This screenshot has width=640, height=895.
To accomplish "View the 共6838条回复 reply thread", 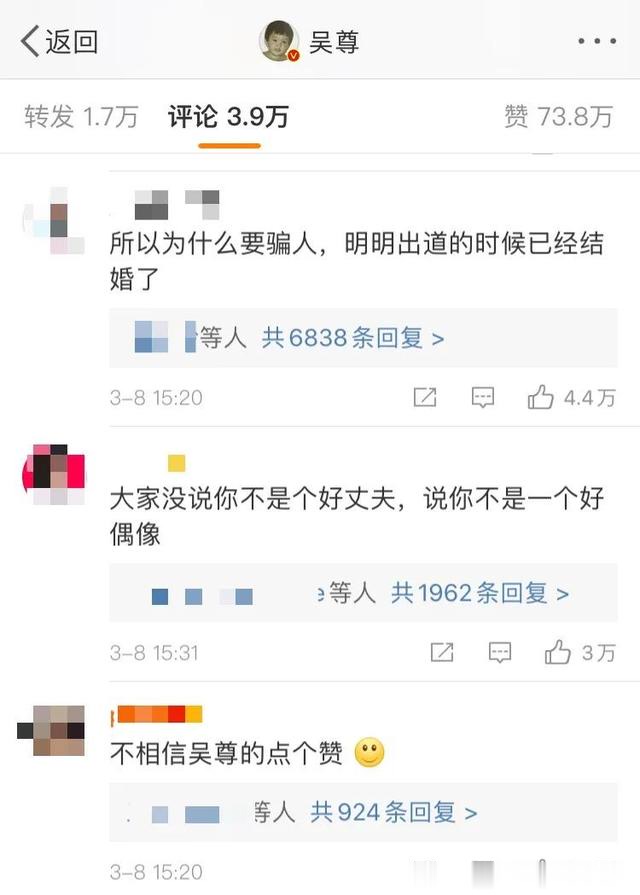I will 353,338.
